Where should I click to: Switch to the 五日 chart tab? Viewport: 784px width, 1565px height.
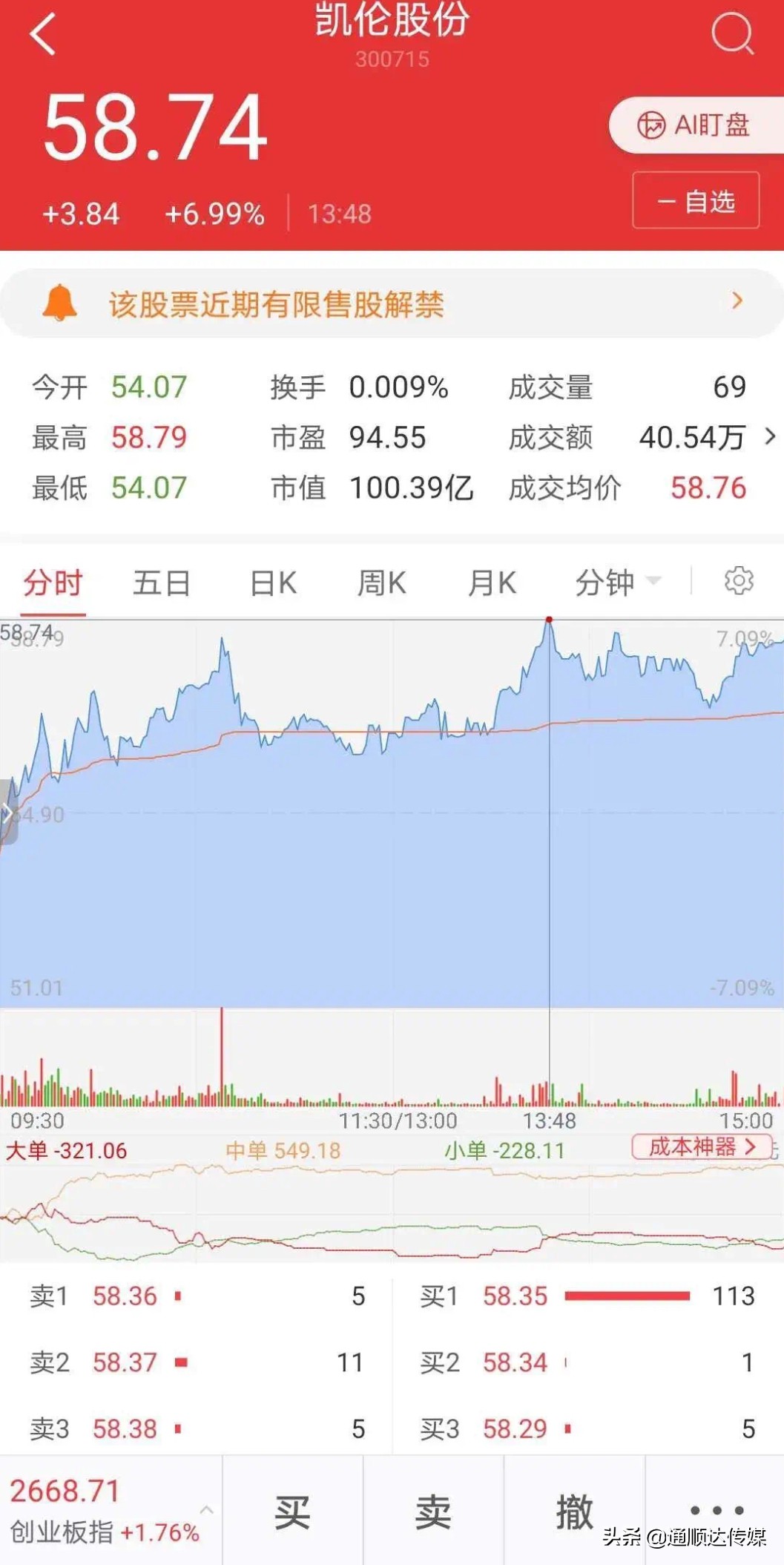pyautogui.click(x=162, y=583)
